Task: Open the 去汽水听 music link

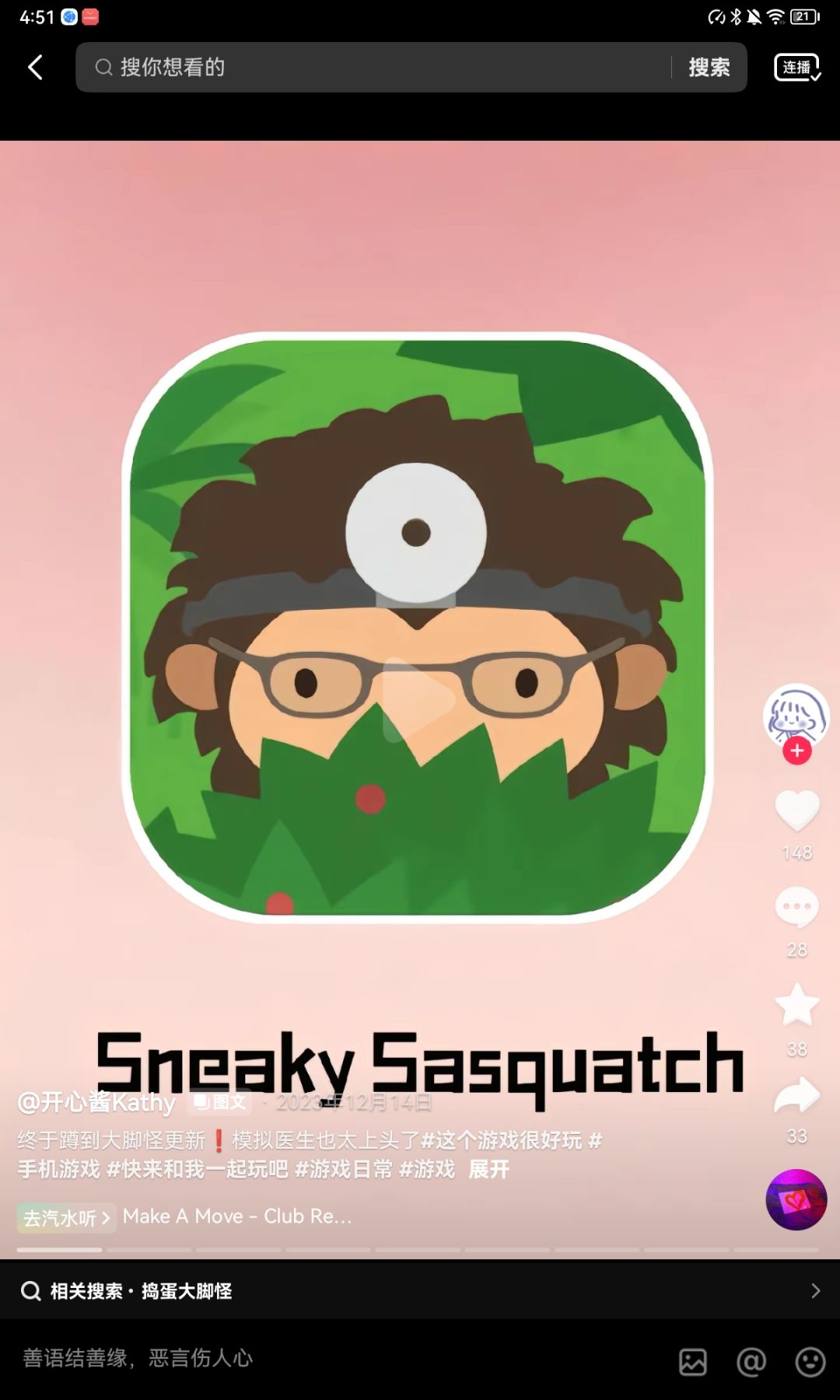Action: point(66,1217)
